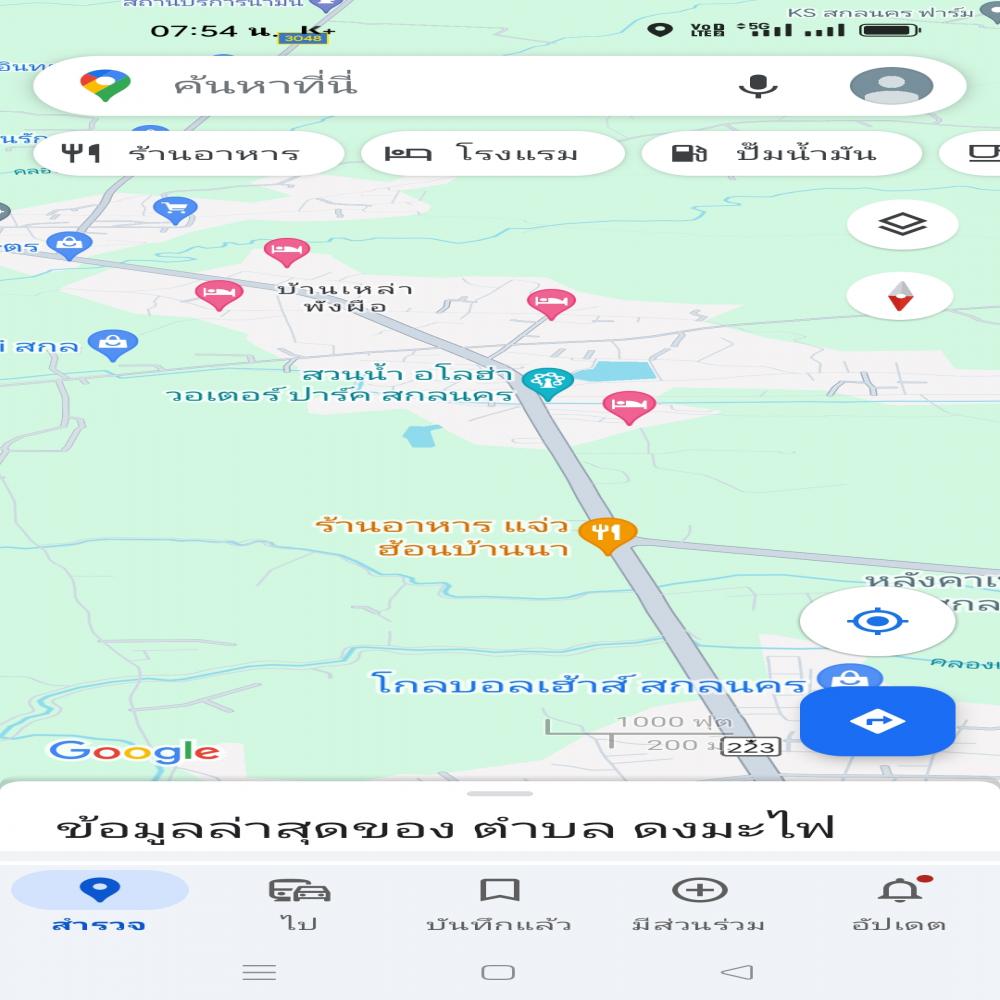
Task: Expand the ข้อมูลล่าสุดของ ตำบล ดงมะไฟ sheet handle
Action: point(499,794)
